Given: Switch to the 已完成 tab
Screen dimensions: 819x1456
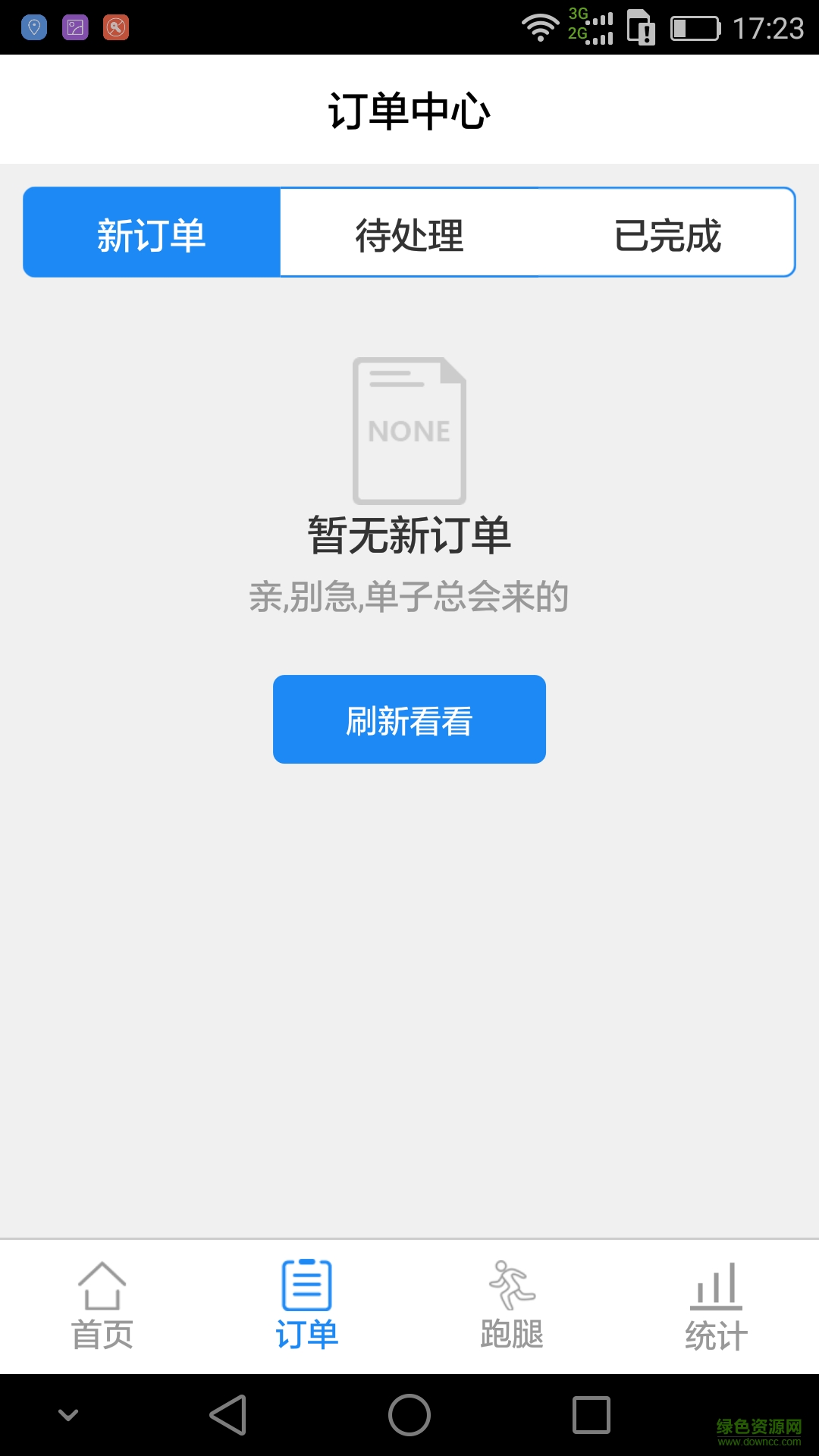Looking at the screenshot, I should [x=667, y=233].
